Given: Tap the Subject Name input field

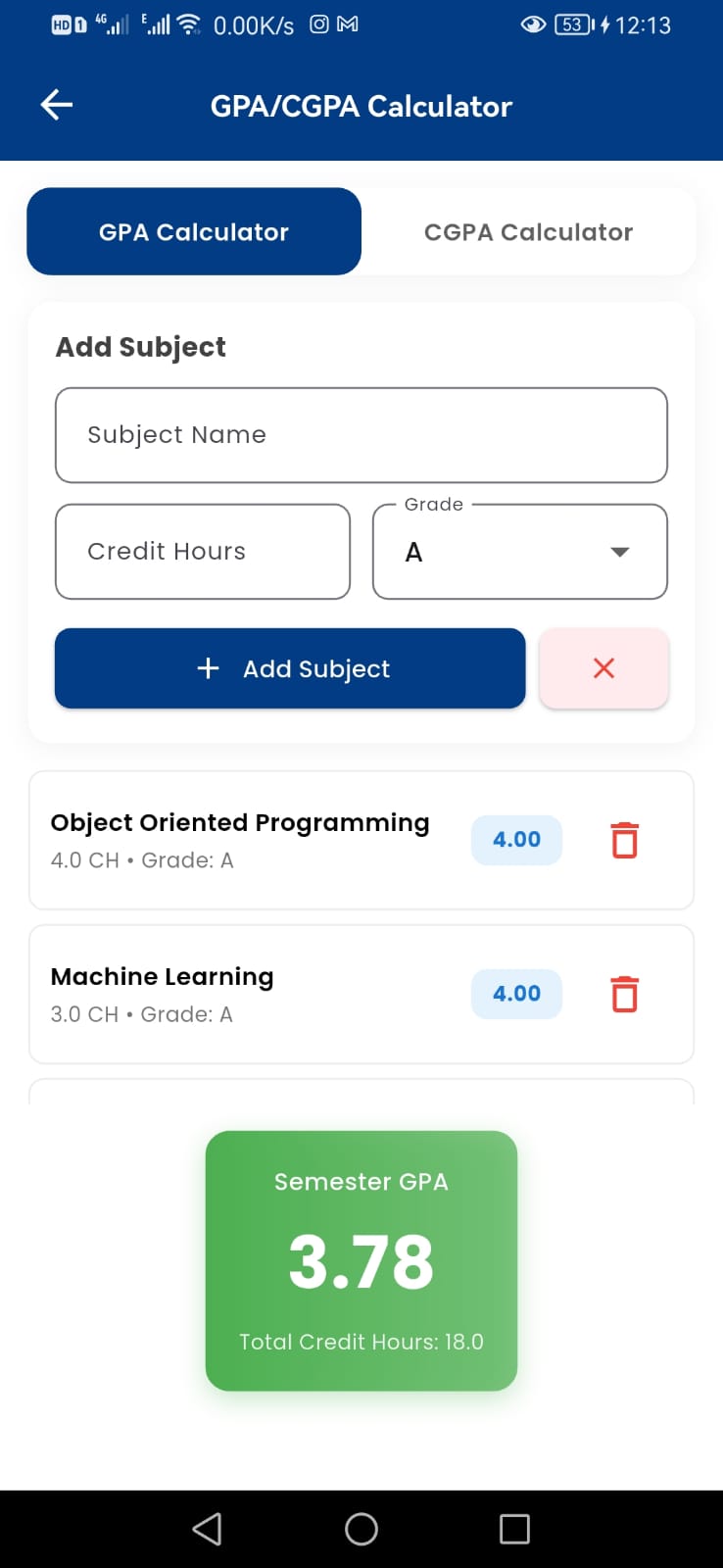Looking at the screenshot, I should [361, 434].
